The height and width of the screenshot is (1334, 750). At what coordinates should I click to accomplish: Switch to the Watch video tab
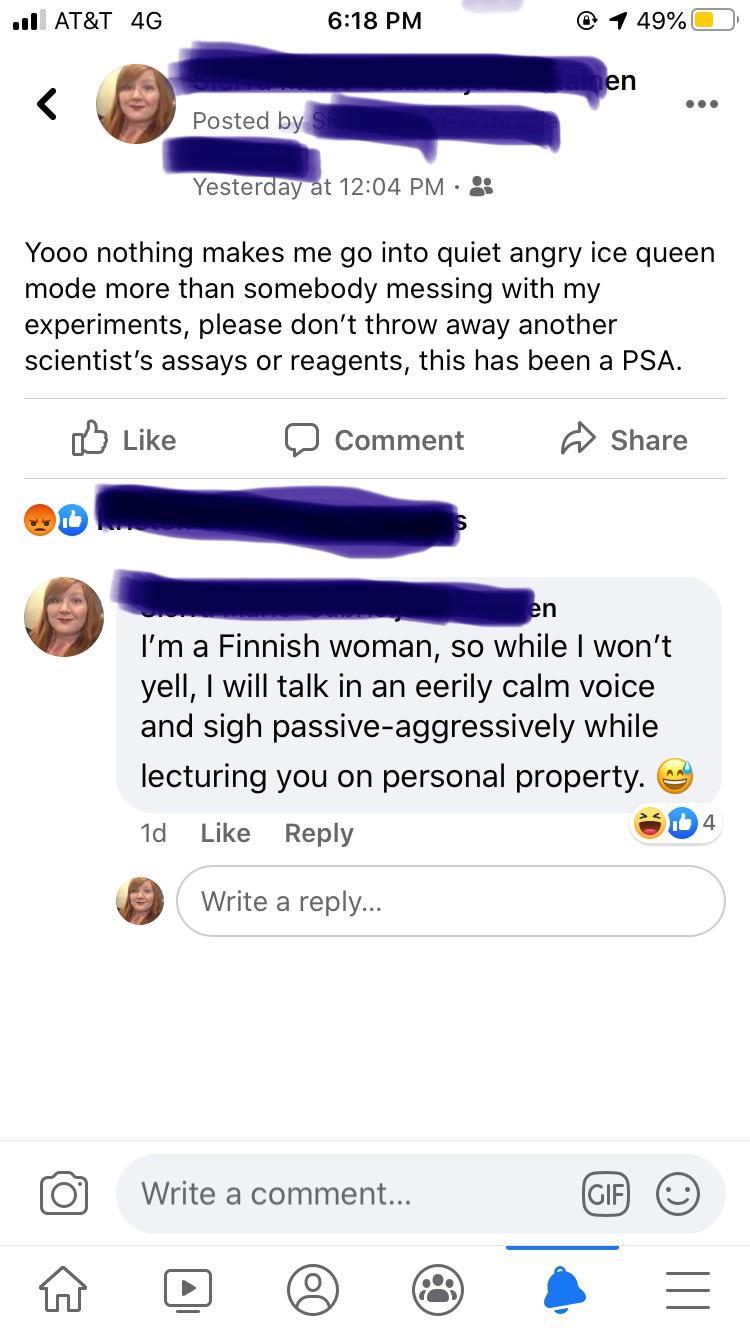click(x=188, y=1289)
